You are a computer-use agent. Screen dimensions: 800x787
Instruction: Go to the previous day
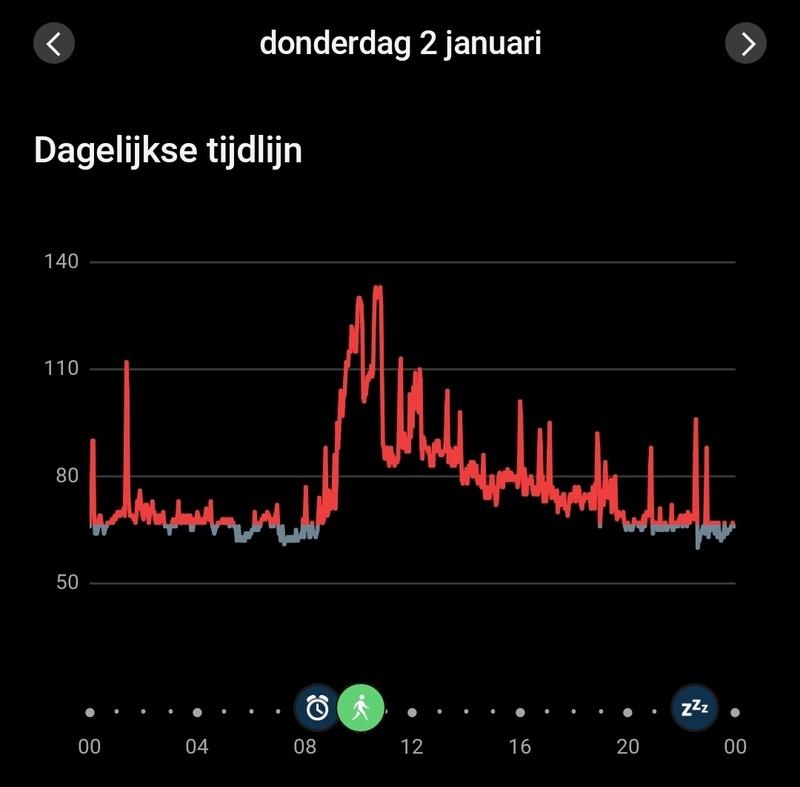[x=54, y=43]
